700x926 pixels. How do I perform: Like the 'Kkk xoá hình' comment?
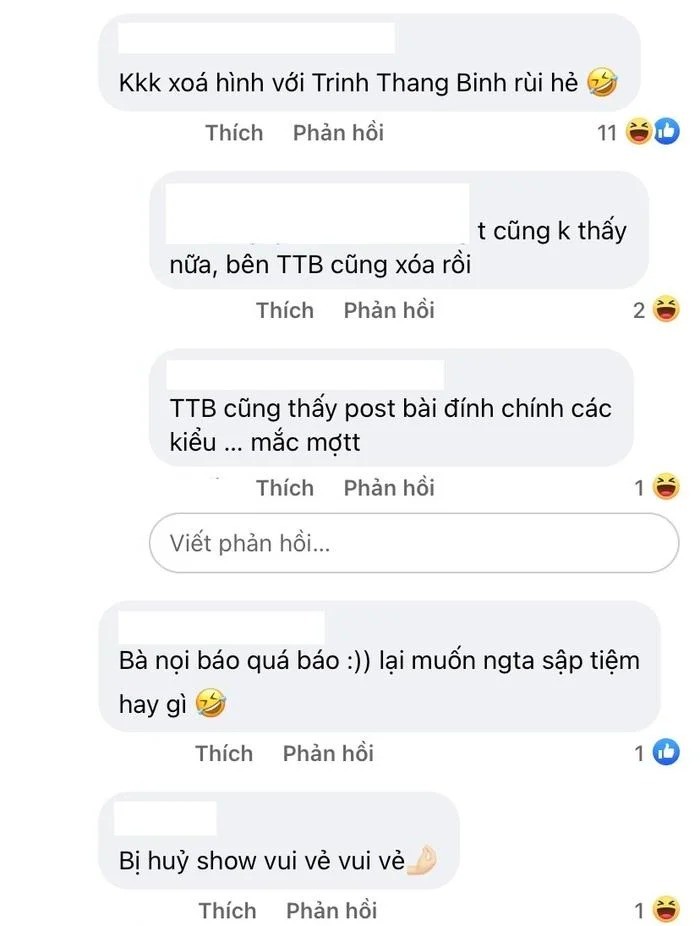pos(234,132)
